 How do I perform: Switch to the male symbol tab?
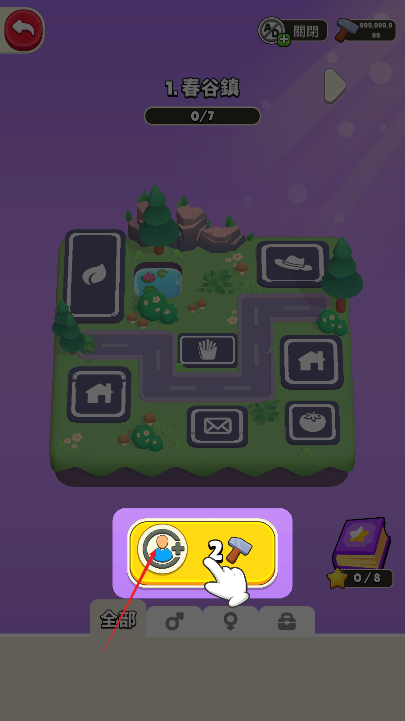point(174,622)
